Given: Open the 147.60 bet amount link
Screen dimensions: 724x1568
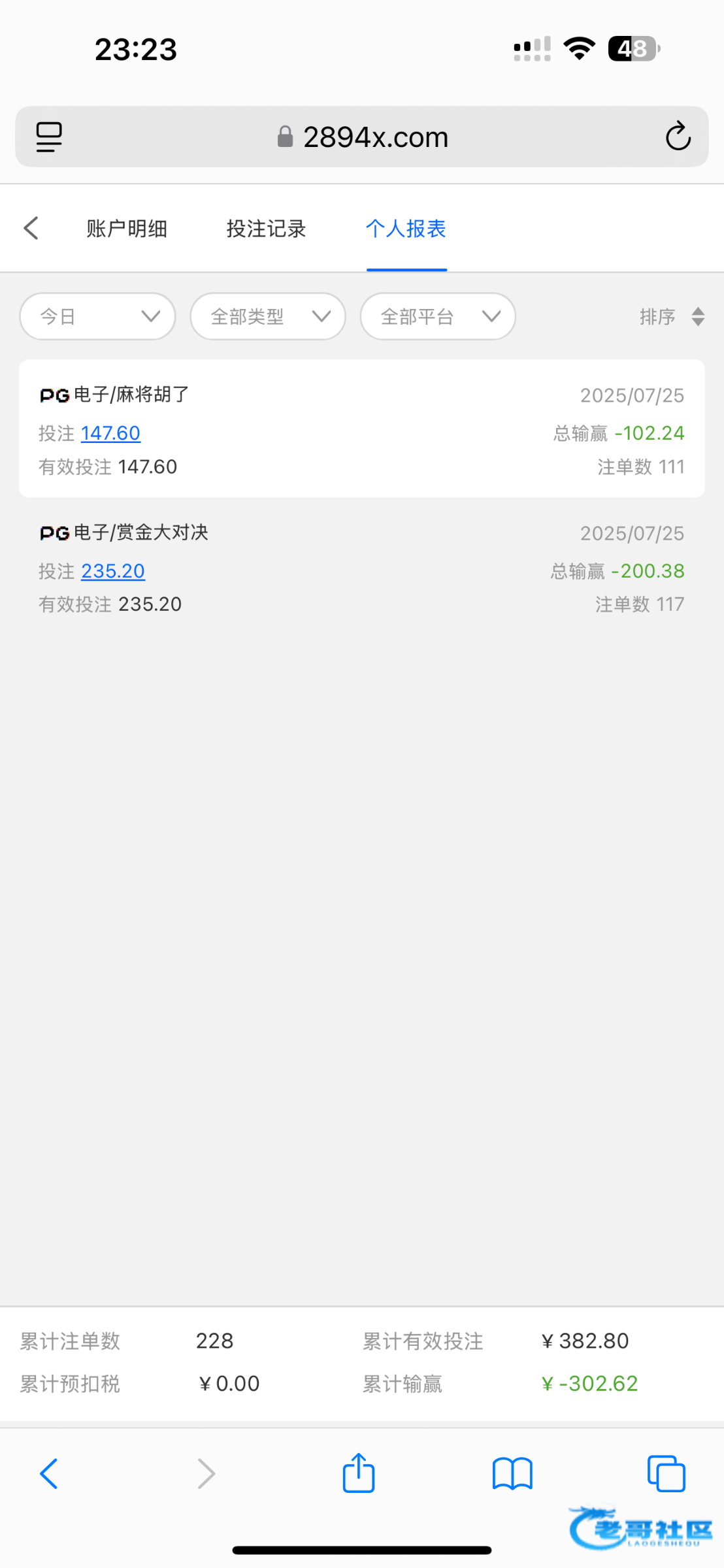Looking at the screenshot, I should point(110,433).
